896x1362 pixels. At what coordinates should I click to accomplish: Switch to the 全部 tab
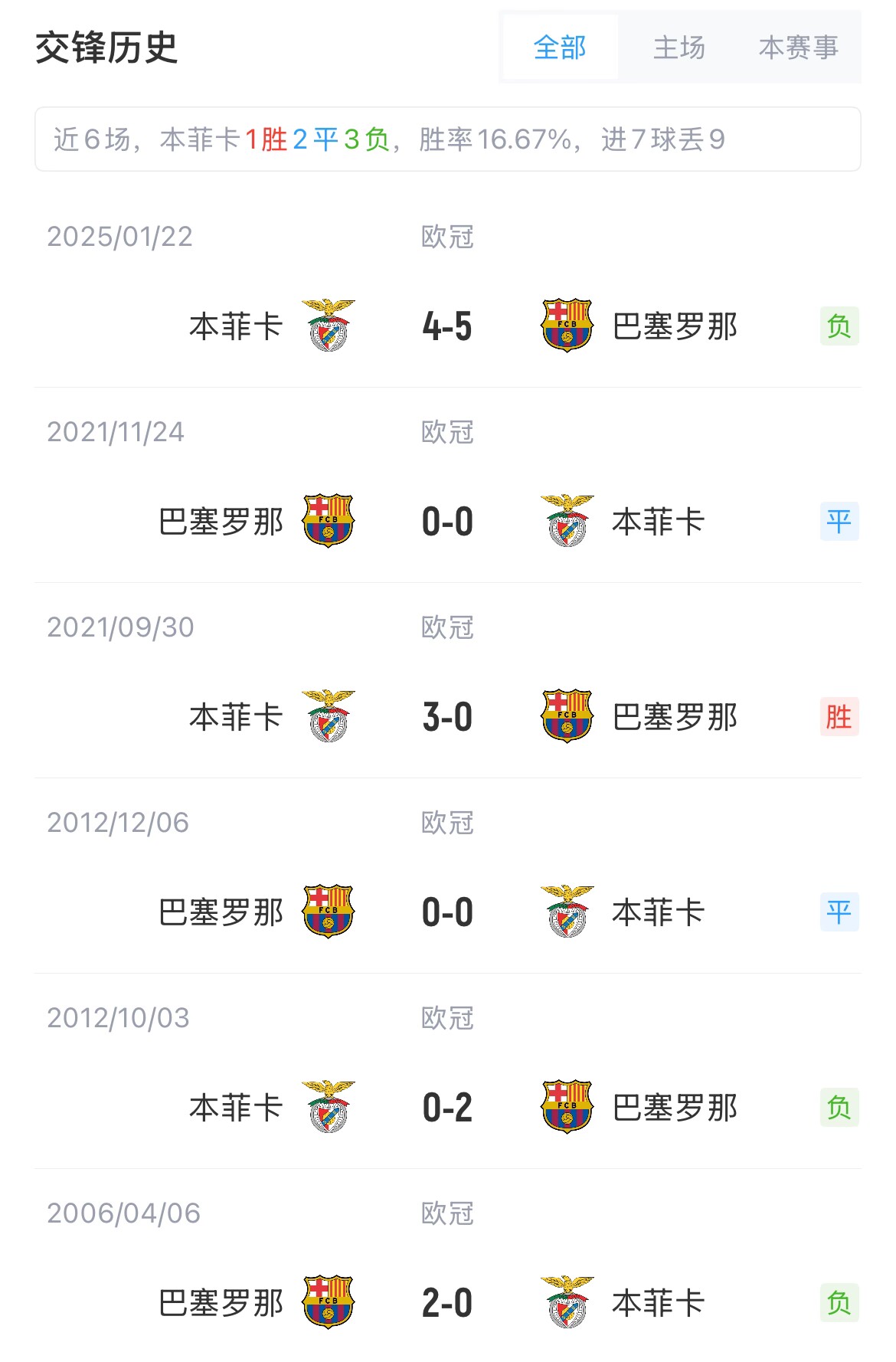click(x=560, y=47)
